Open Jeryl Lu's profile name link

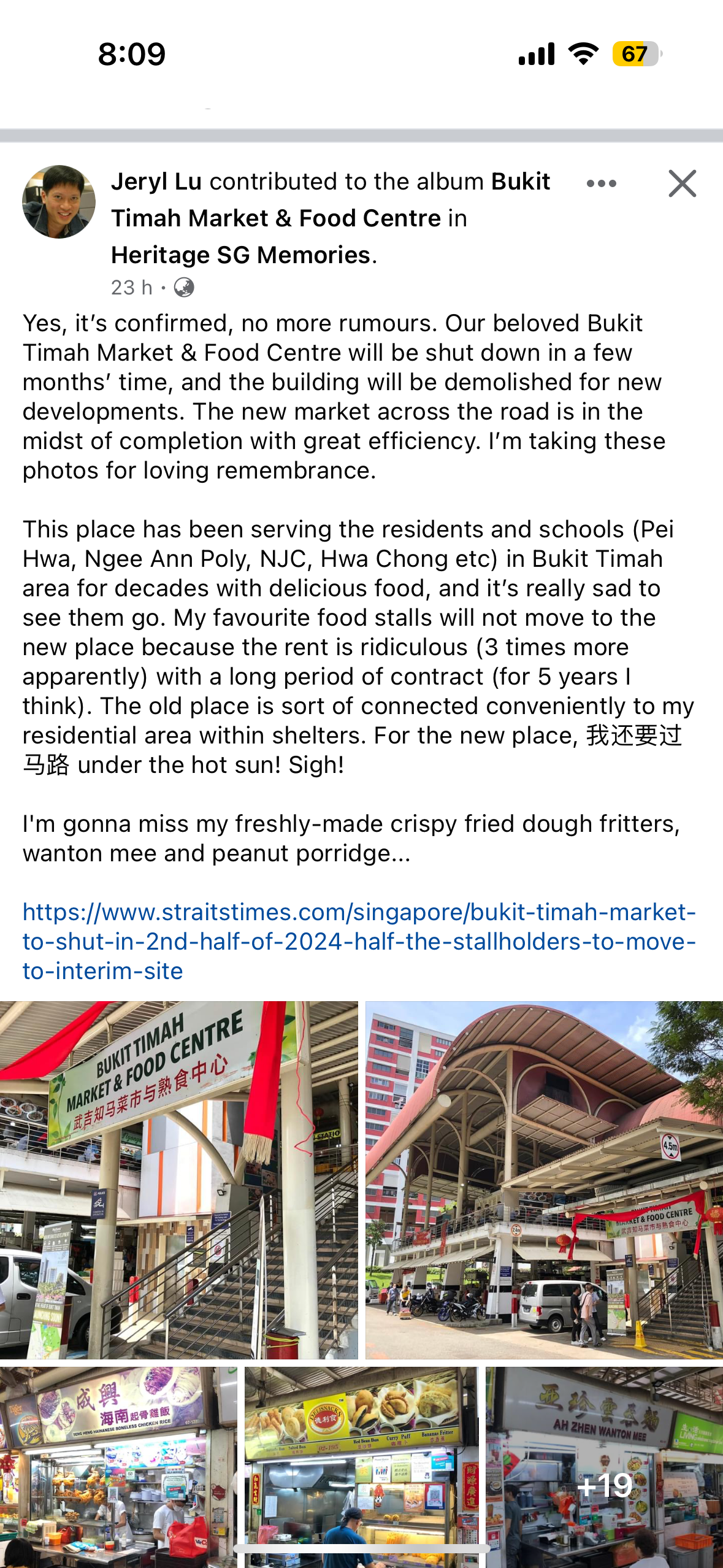tap(156, 182)
